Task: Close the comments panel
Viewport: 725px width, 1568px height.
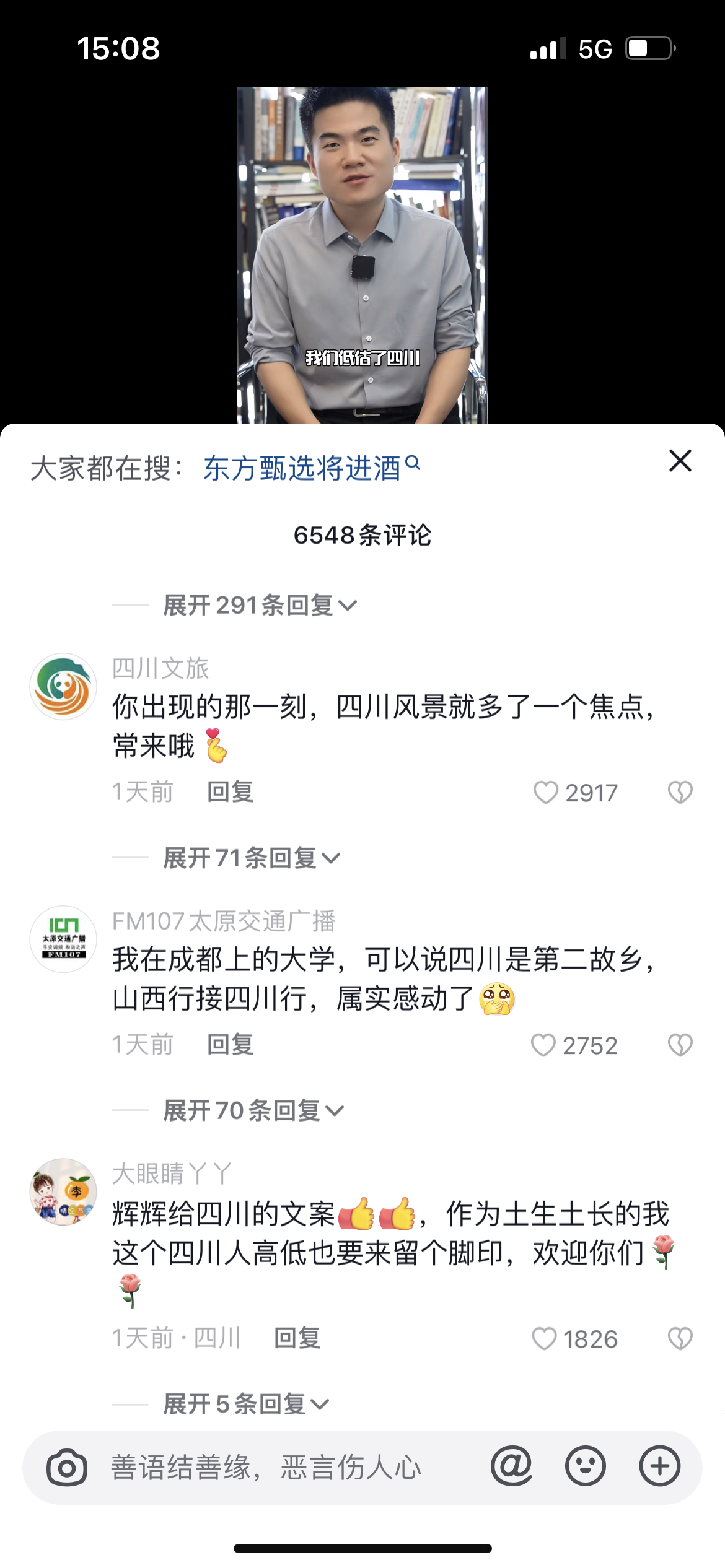Action: tap(680, 461)
